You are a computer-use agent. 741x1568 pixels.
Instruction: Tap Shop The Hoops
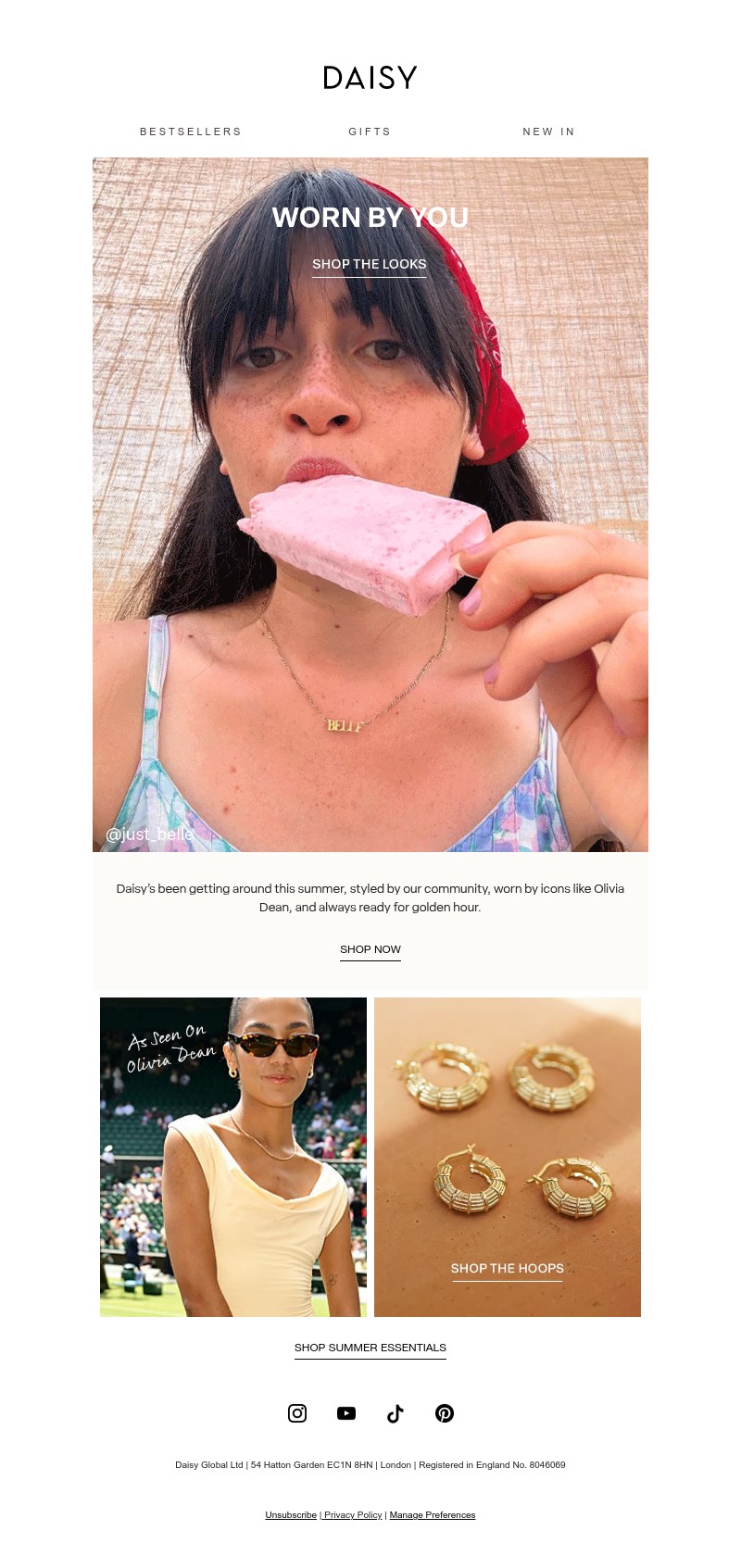(508, 1268)
